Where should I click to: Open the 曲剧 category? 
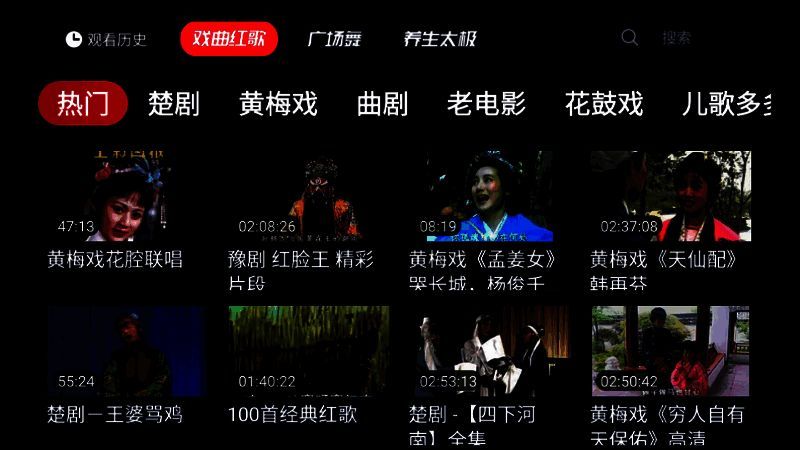382,103
